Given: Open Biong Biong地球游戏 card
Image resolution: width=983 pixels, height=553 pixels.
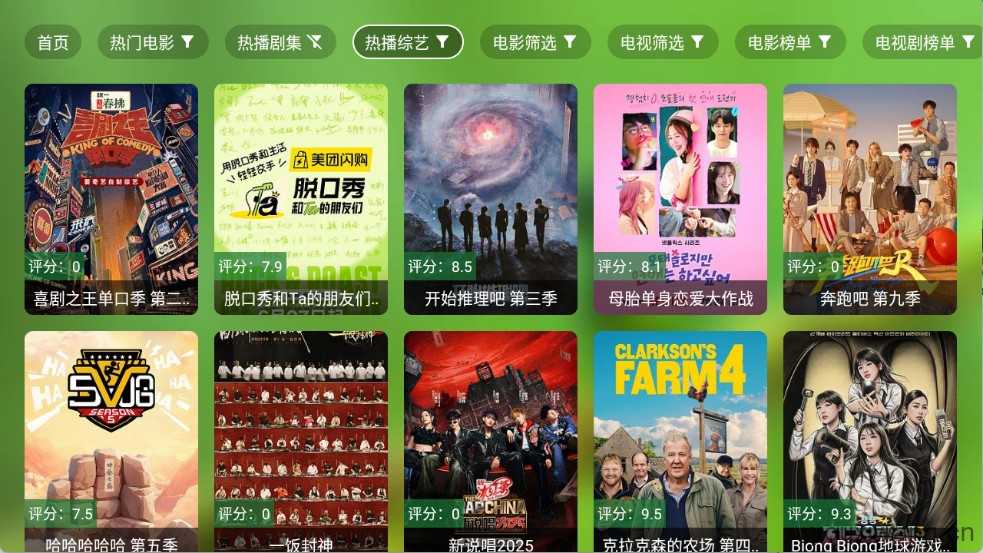Looking at the screenshot, I should coord(869,440).
